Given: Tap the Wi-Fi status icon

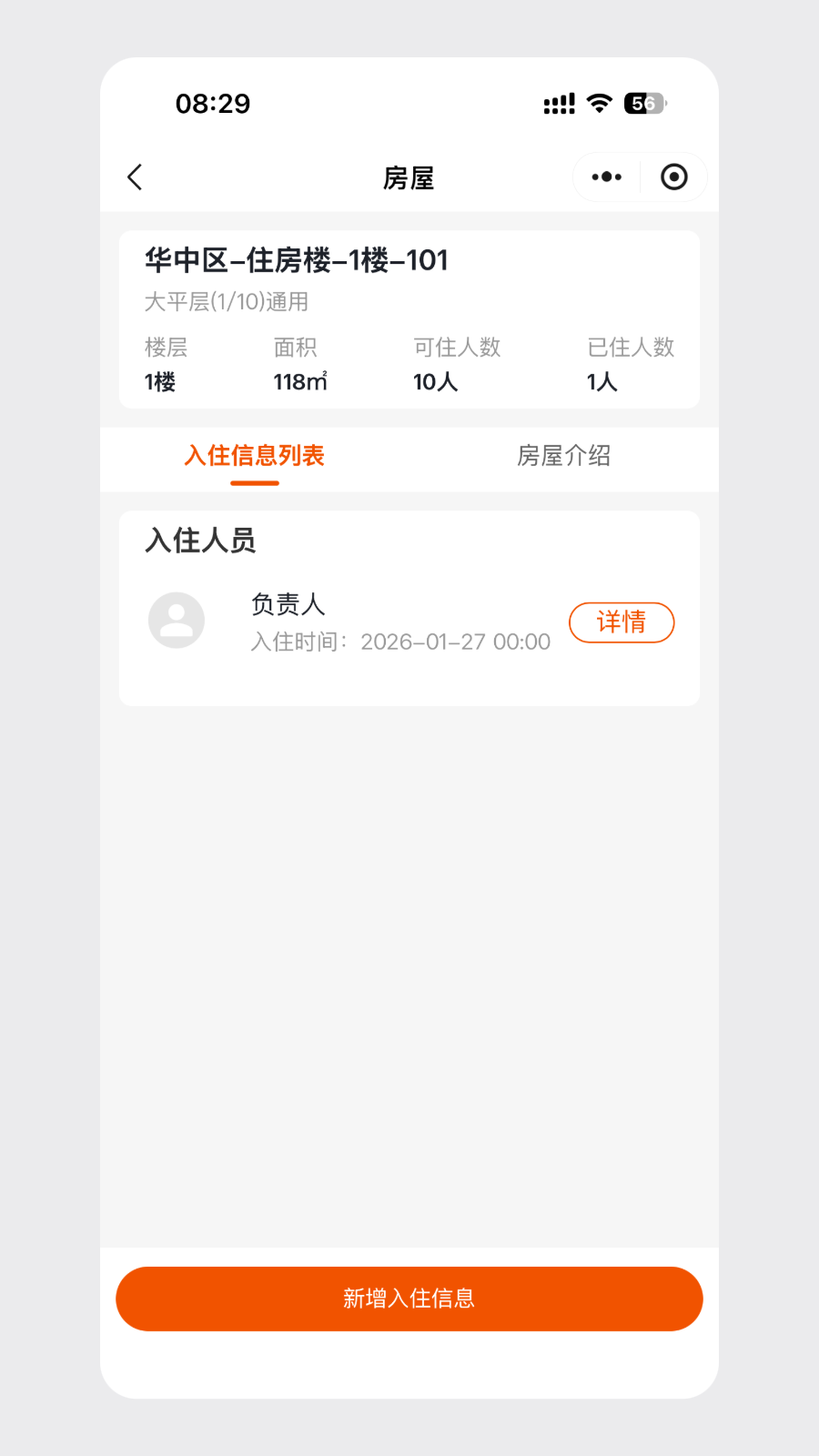Looking at the screenshot, I should click(598, 103).
